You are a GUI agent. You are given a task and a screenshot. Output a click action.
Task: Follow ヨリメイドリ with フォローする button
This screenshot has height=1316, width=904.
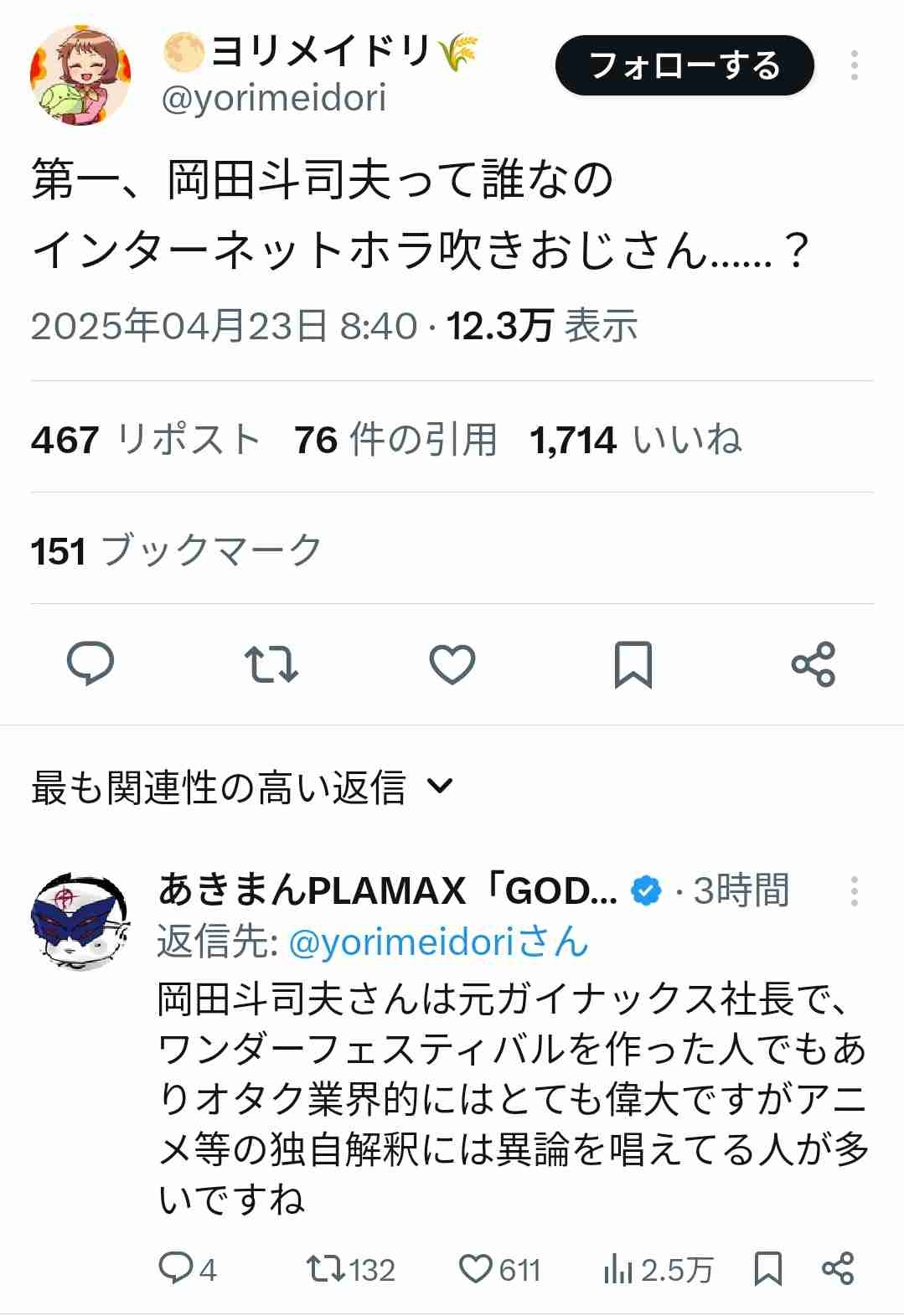coord(684,65)
